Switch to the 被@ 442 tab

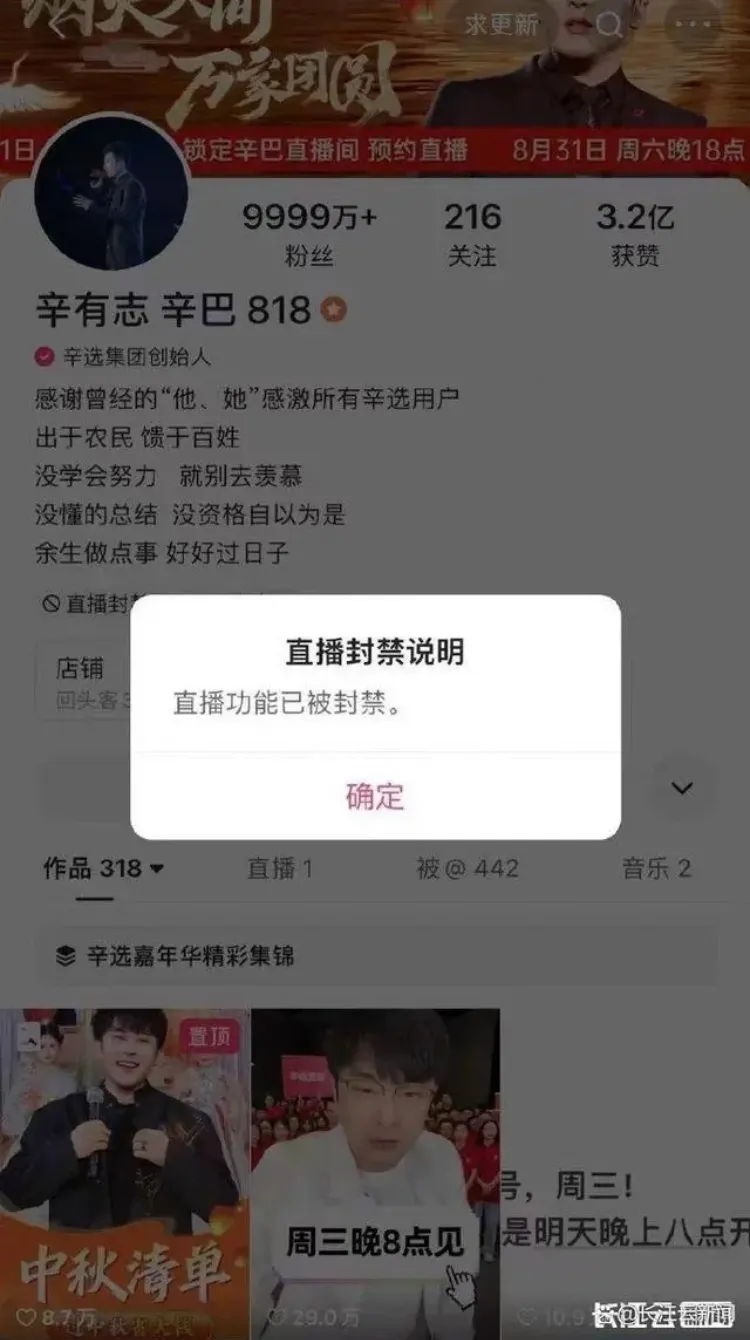pyautogui.click(x=467, y=868)
